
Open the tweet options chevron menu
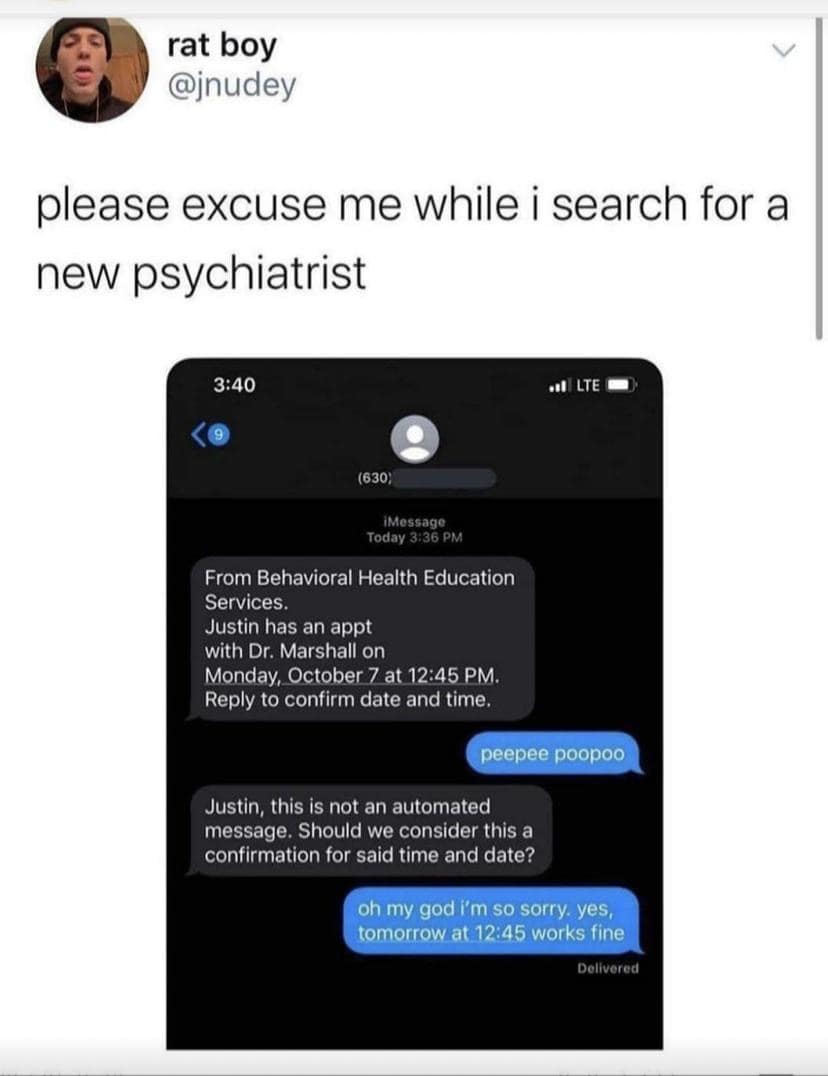click(x=785, y=51)
